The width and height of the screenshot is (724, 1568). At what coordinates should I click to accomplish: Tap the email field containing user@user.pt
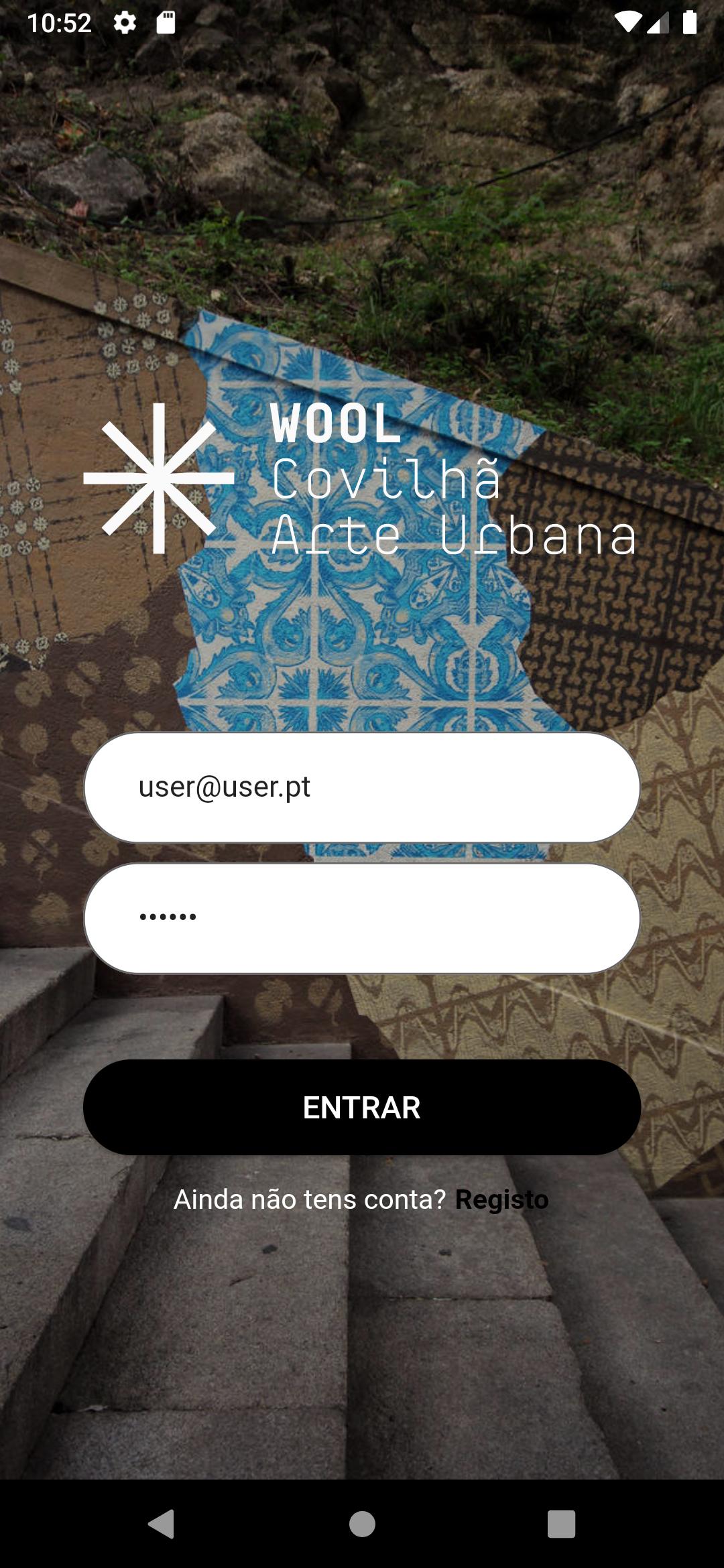362,787
